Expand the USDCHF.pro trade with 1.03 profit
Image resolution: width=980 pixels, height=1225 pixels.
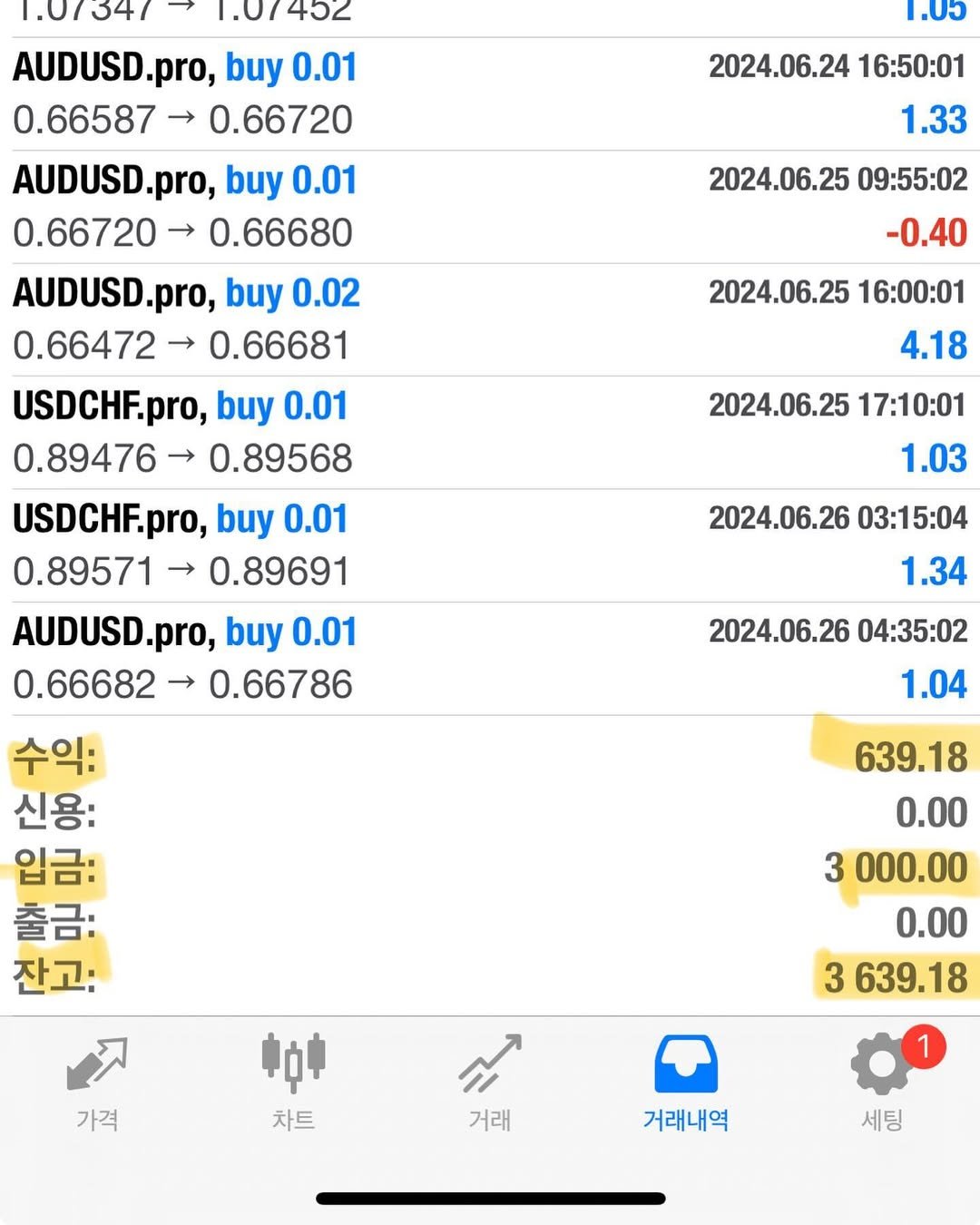tap(490, 433)
